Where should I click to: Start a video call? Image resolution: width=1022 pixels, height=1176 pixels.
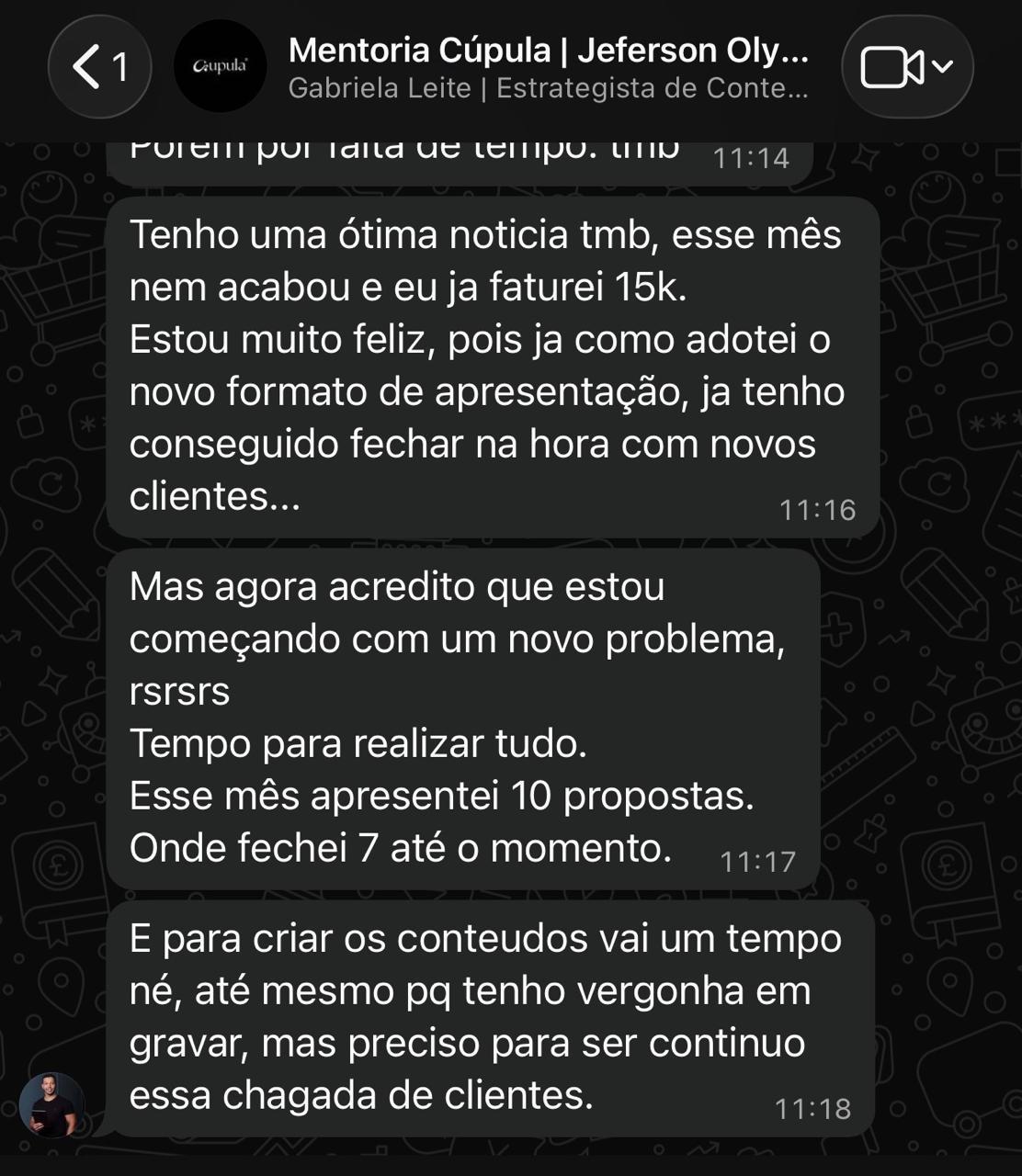(906, 67)
